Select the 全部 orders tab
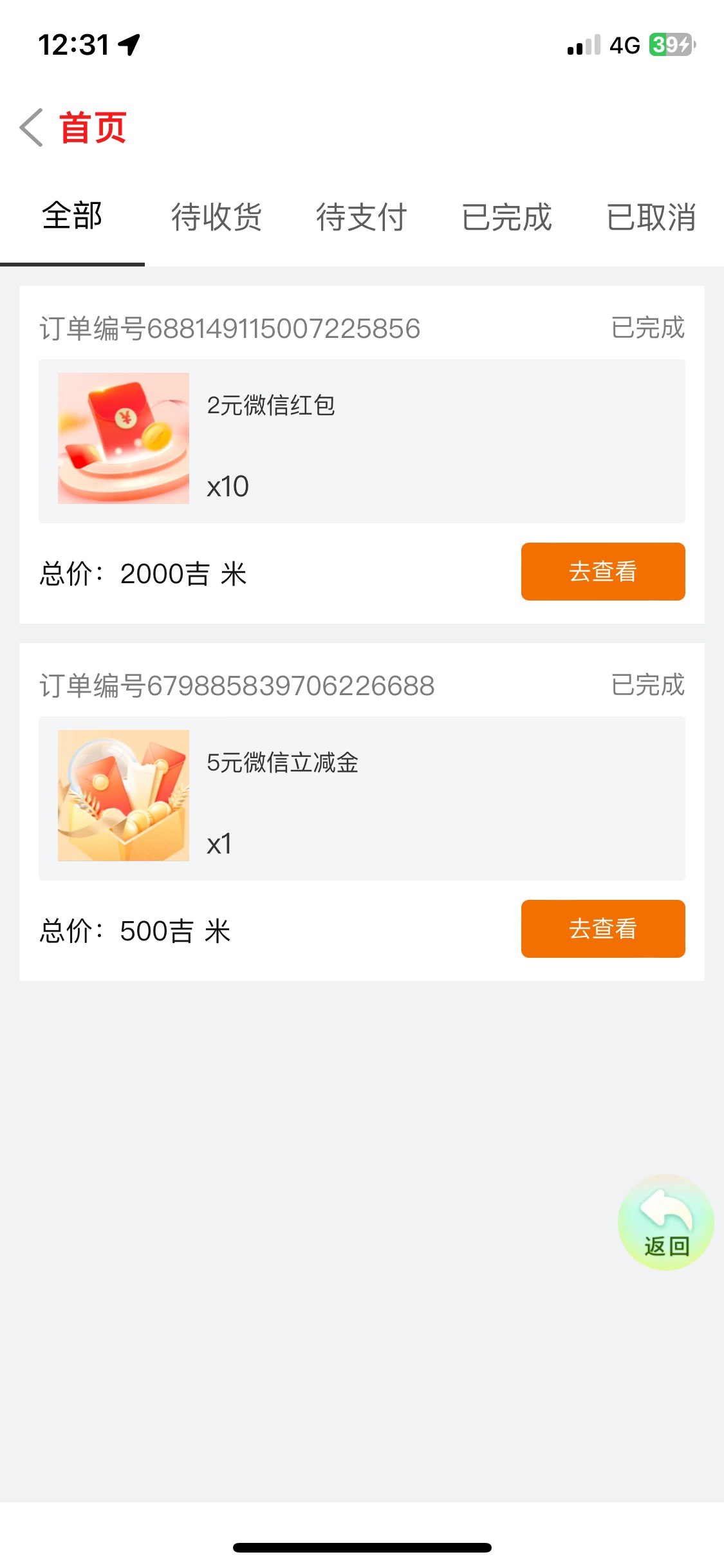This screenshot has width=724, height=1568. pyautogui.click(x=72, y=216)
